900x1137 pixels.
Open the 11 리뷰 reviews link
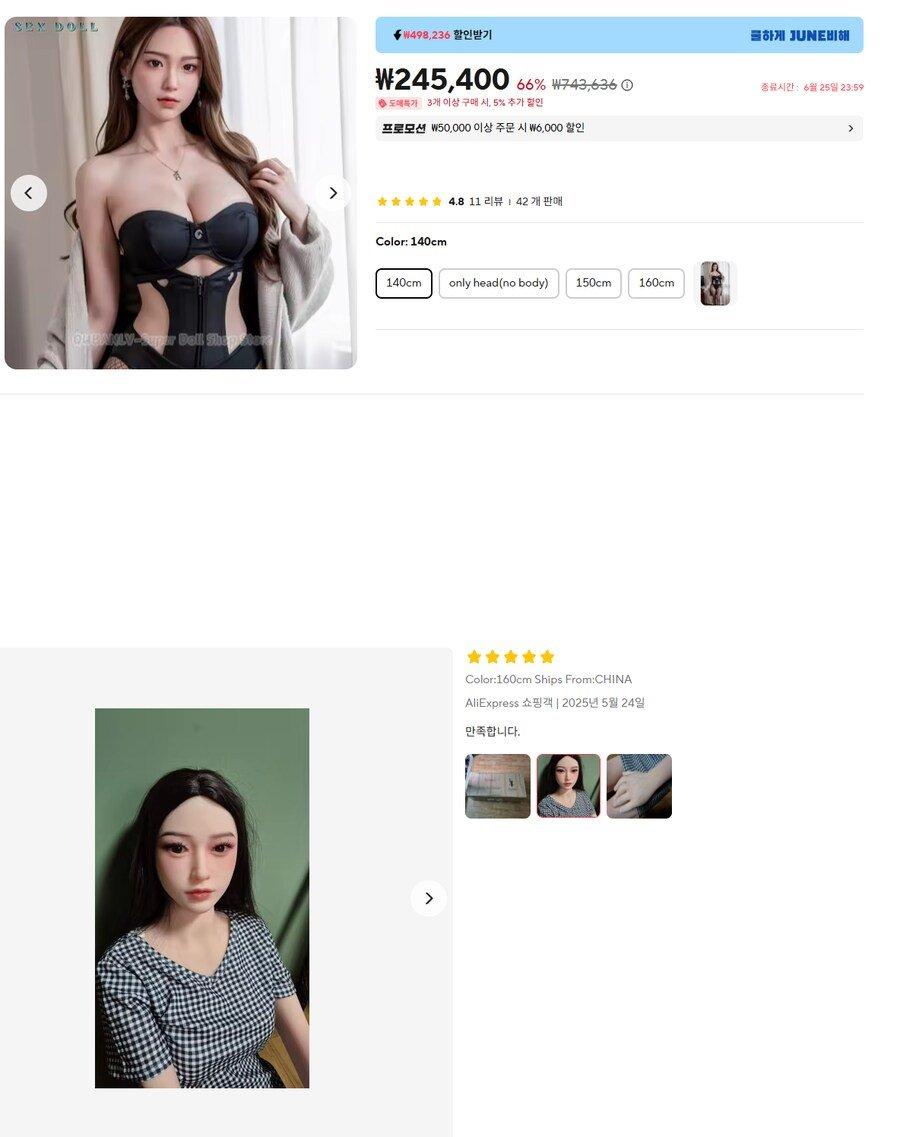pyautogui.click(x=486, y=201)
